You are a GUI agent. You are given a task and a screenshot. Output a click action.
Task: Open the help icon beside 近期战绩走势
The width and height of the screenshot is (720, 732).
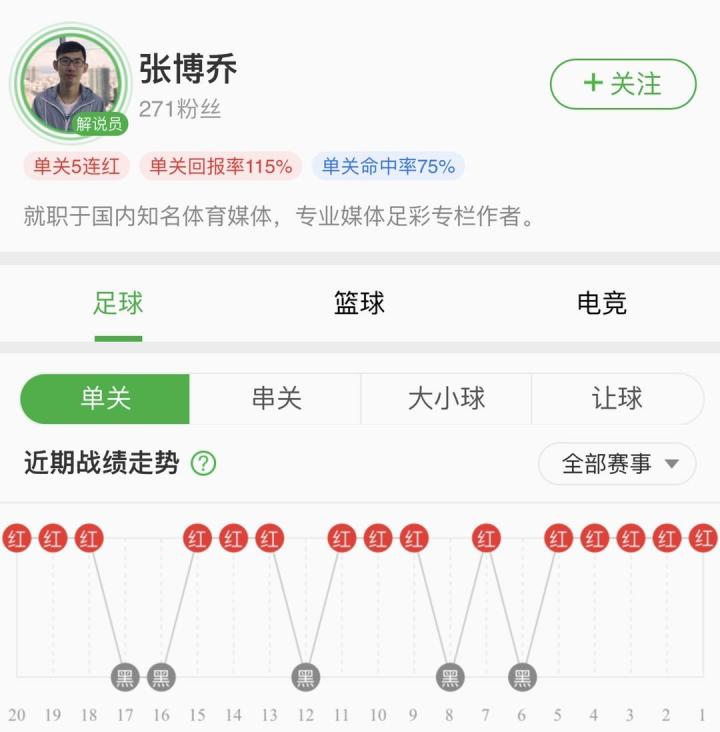pos(204,464)
